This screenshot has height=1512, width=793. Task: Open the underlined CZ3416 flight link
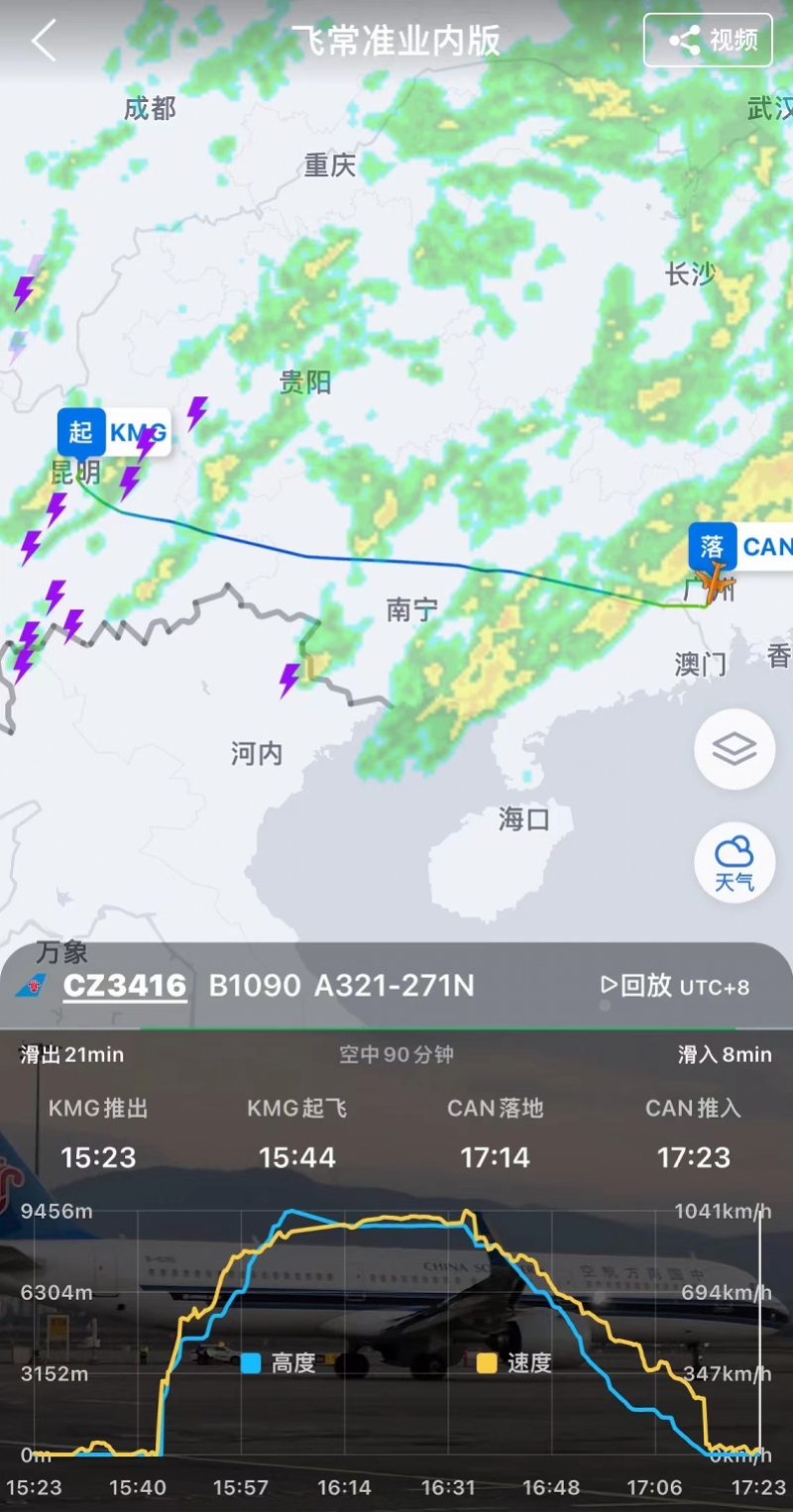[x=125, y=986]
